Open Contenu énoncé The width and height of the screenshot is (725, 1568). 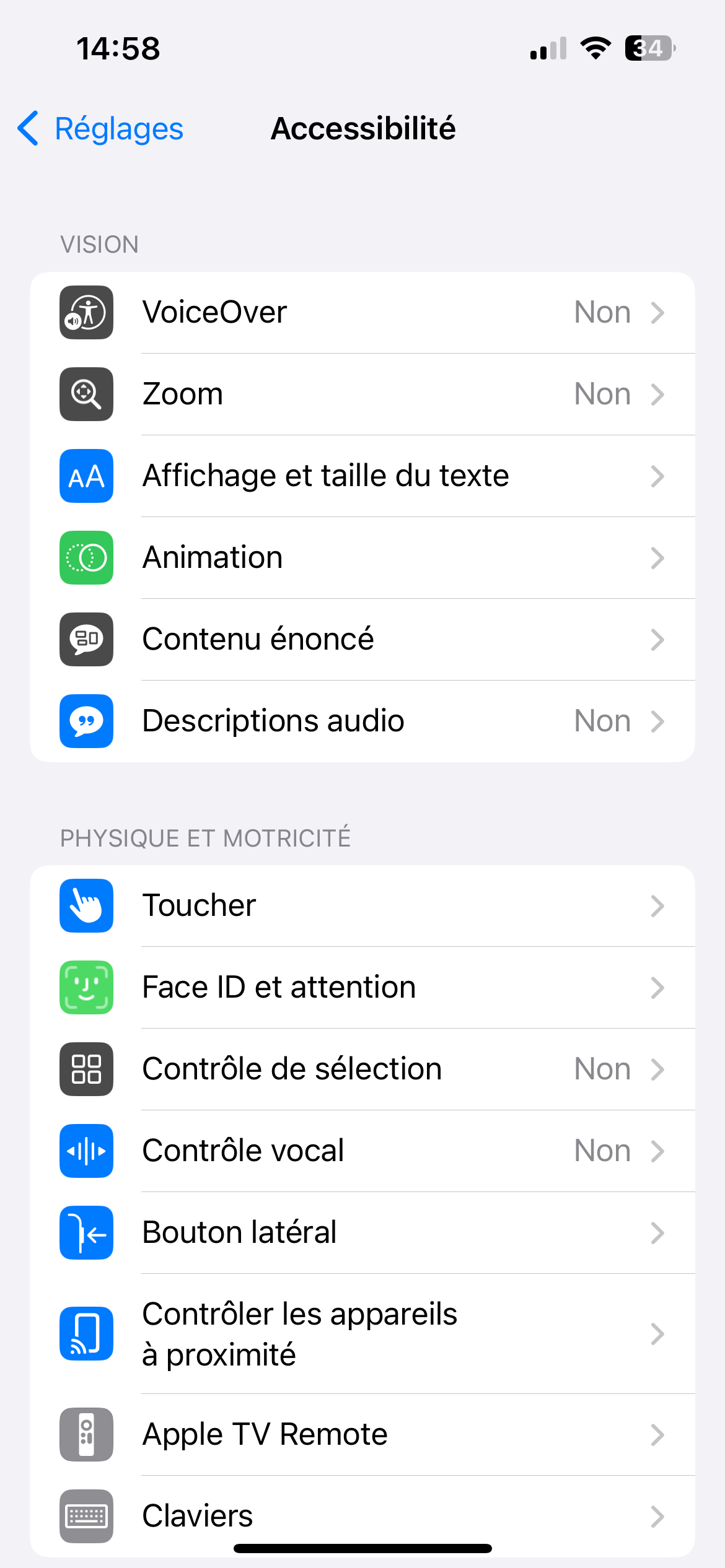[362, 639]
